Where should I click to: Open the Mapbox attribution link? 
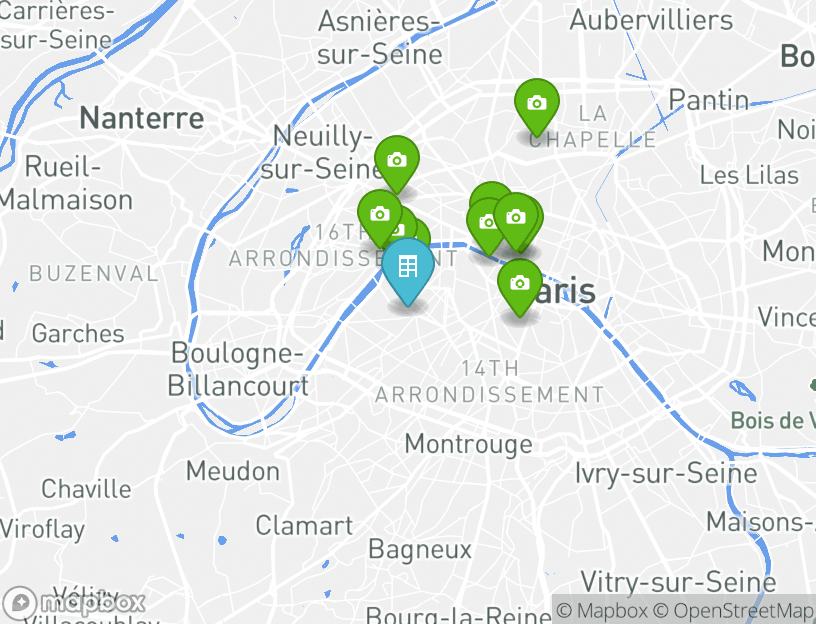pyautogui.click(x=602, y=610)
